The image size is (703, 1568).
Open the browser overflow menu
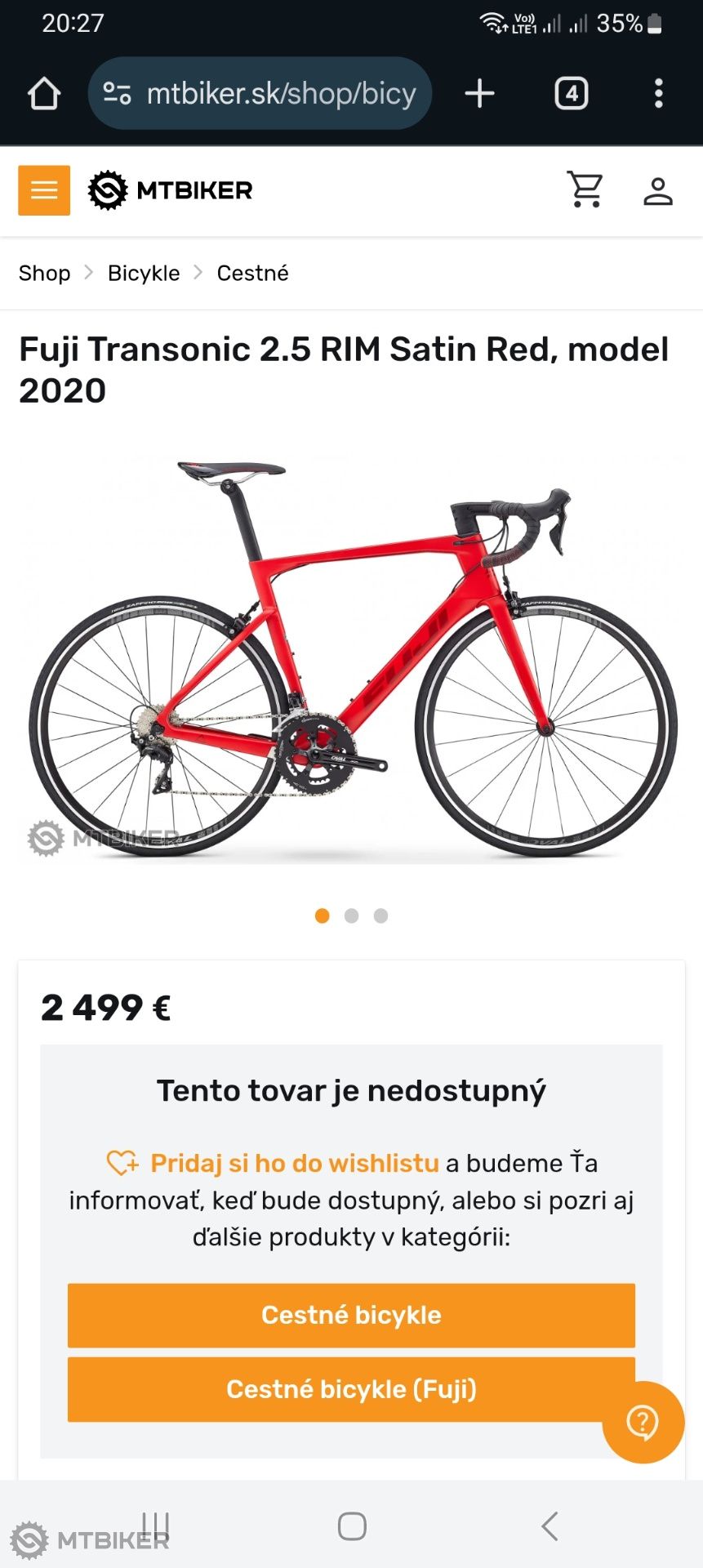point(658,93)
